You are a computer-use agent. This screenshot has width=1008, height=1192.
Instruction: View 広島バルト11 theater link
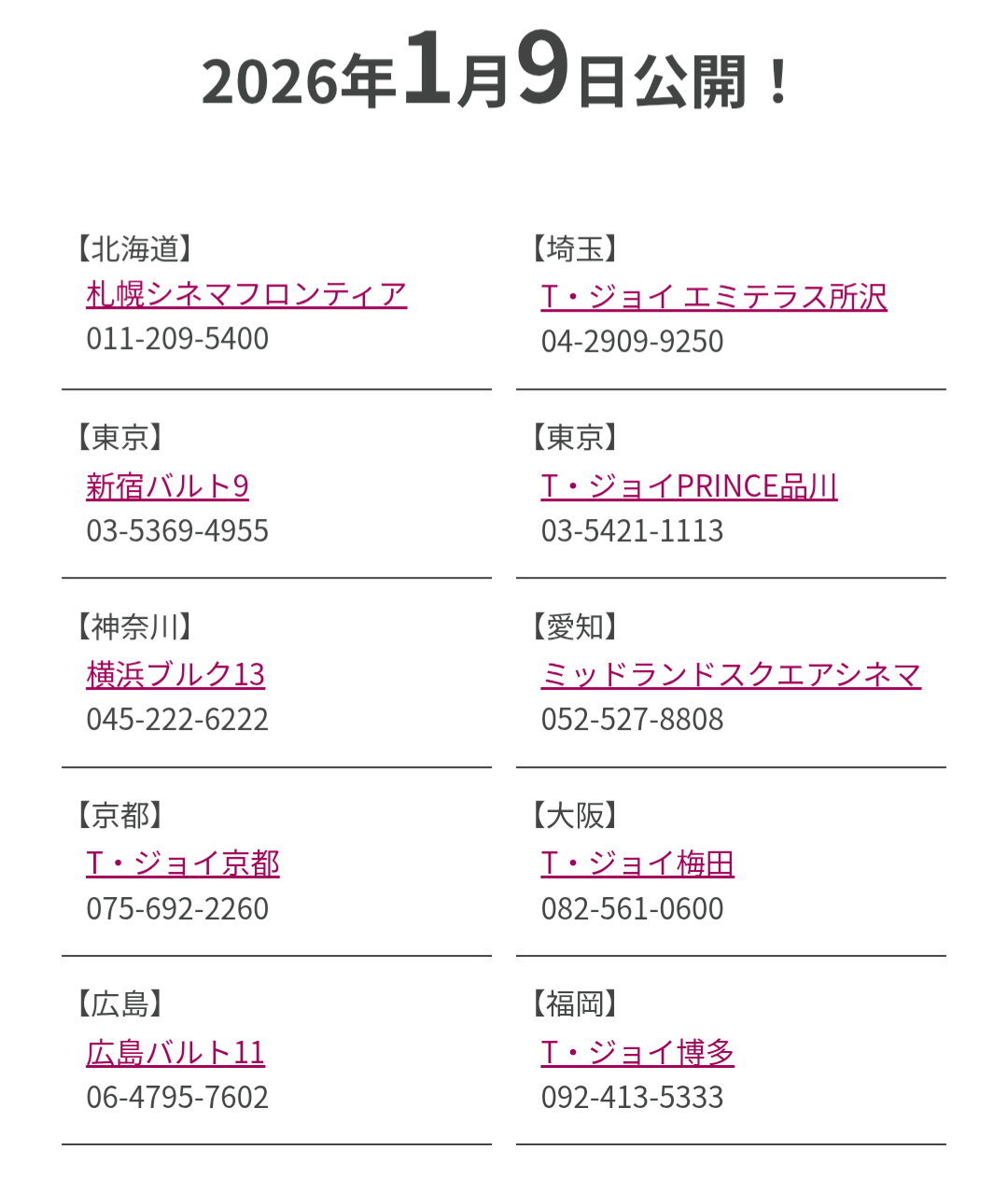(x=175, y=1053)
